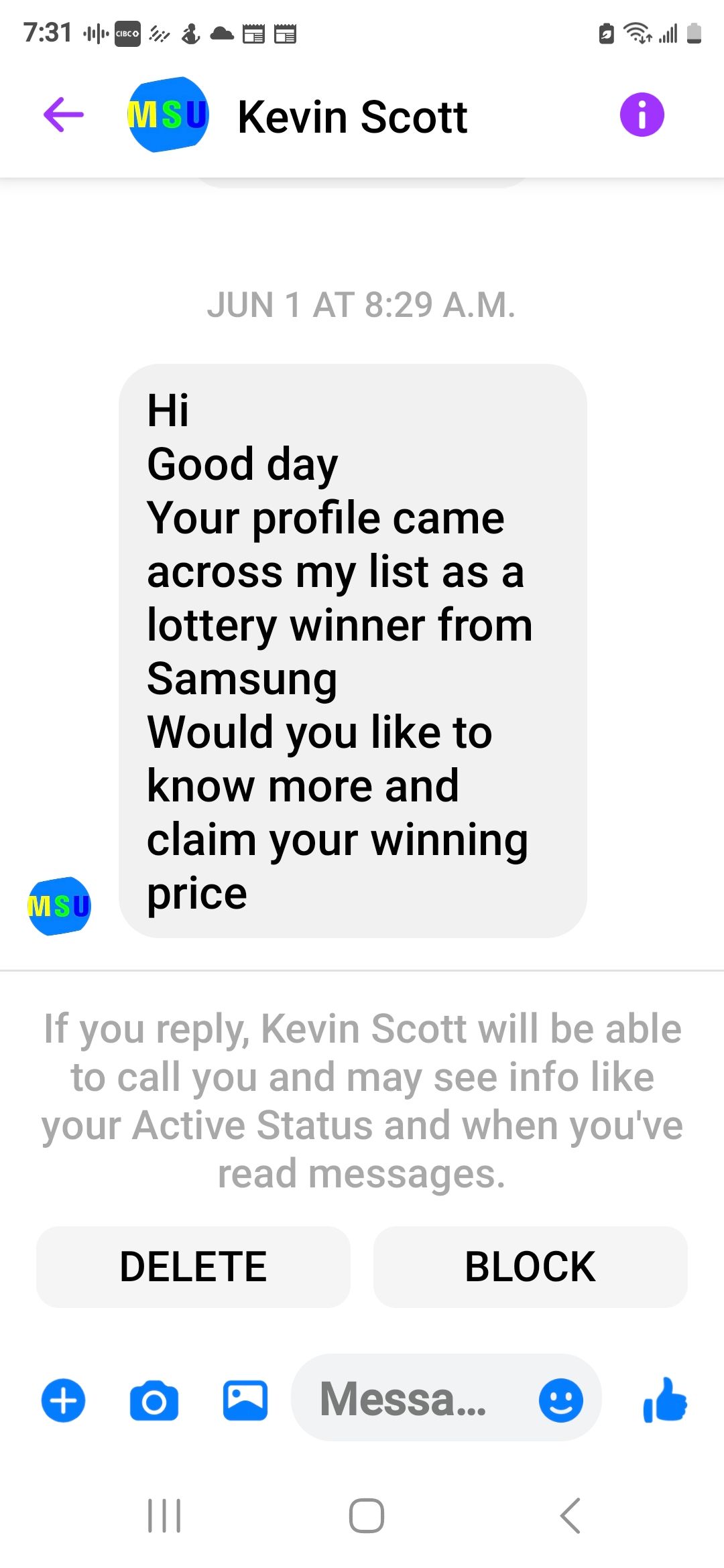The width and height of the screenshot is (724, 1568).
Task: Go back using the purple arrow
Action: (x=64, y=115)
